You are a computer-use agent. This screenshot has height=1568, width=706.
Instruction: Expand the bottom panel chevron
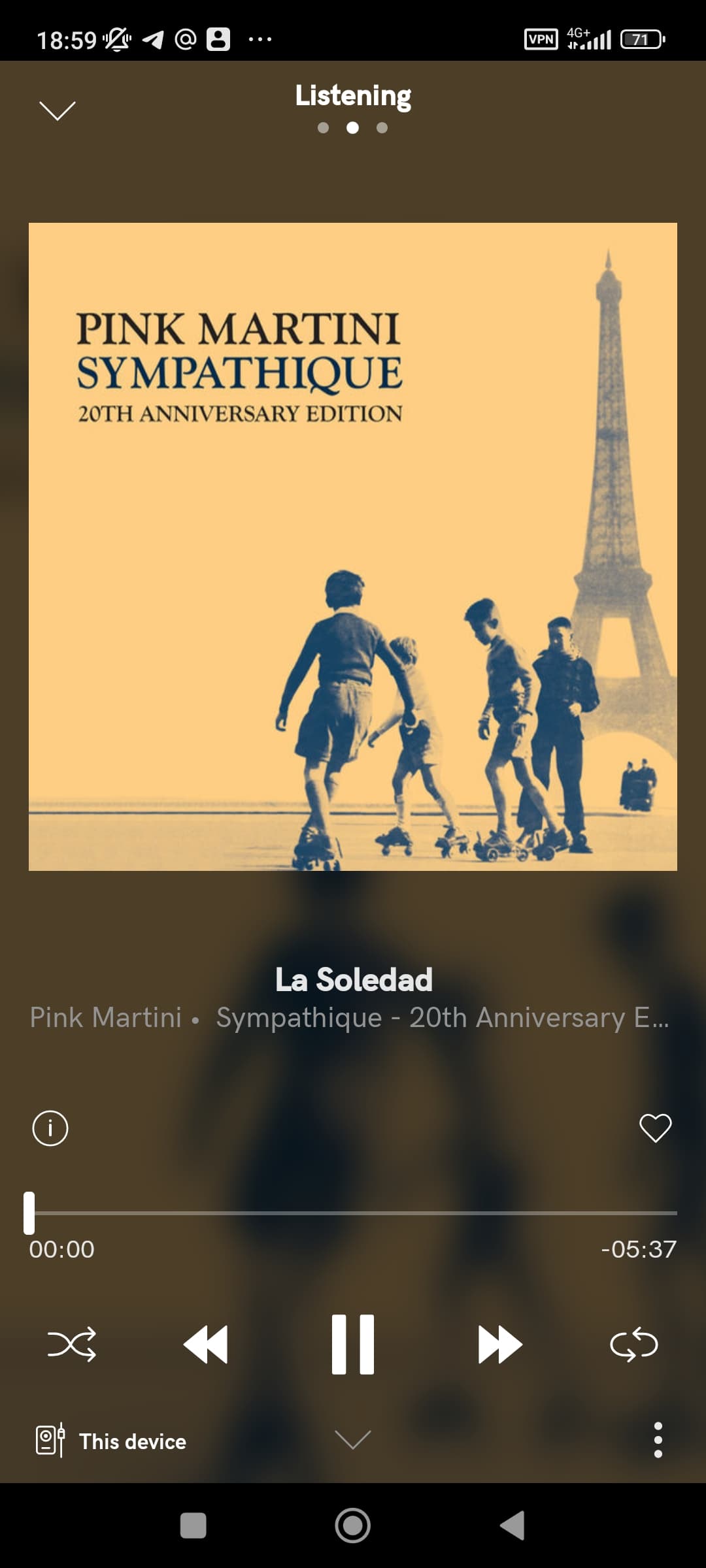click(353, 1439)
